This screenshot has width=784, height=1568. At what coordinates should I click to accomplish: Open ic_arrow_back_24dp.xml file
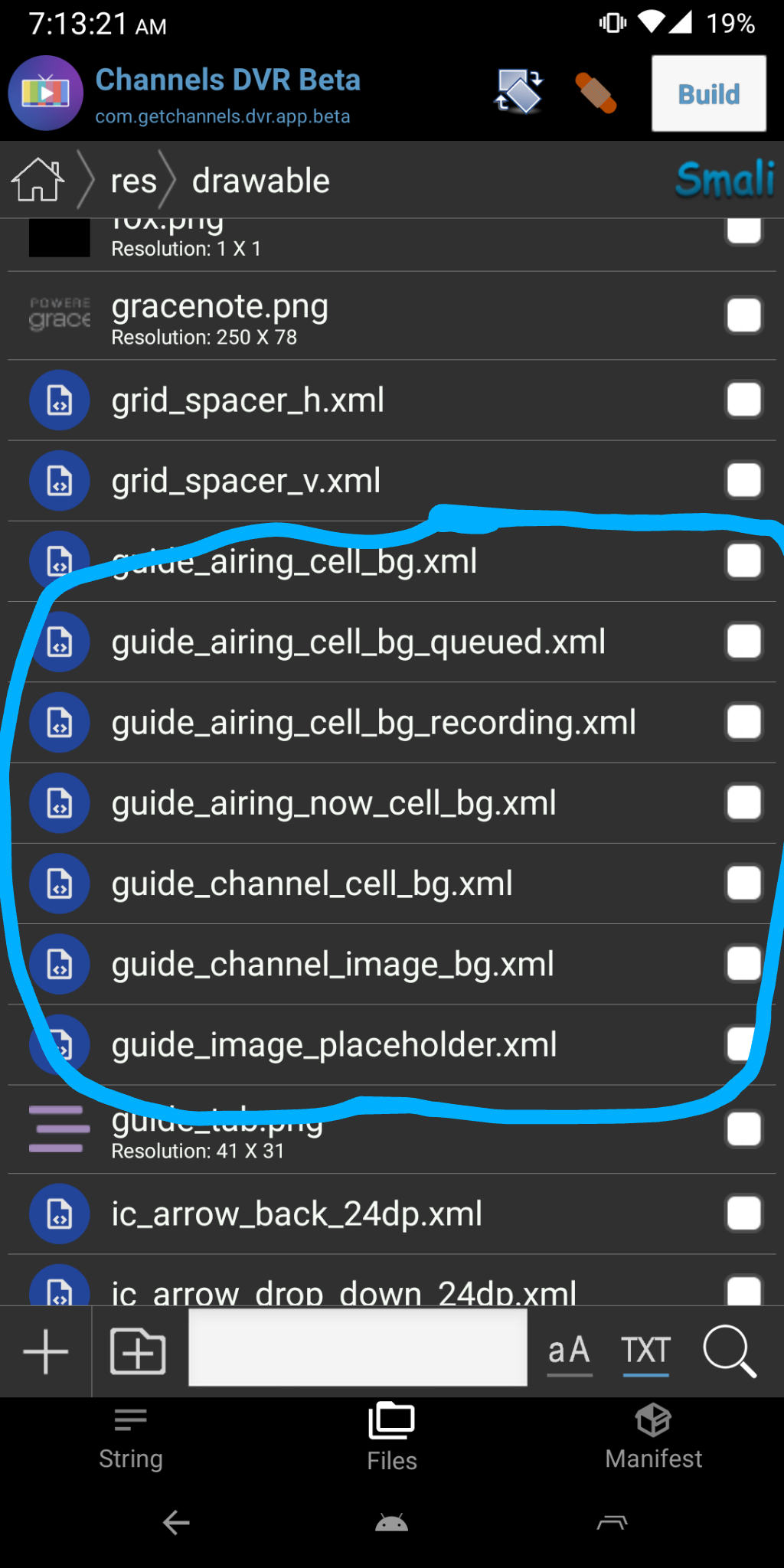tap(296, 1214)
